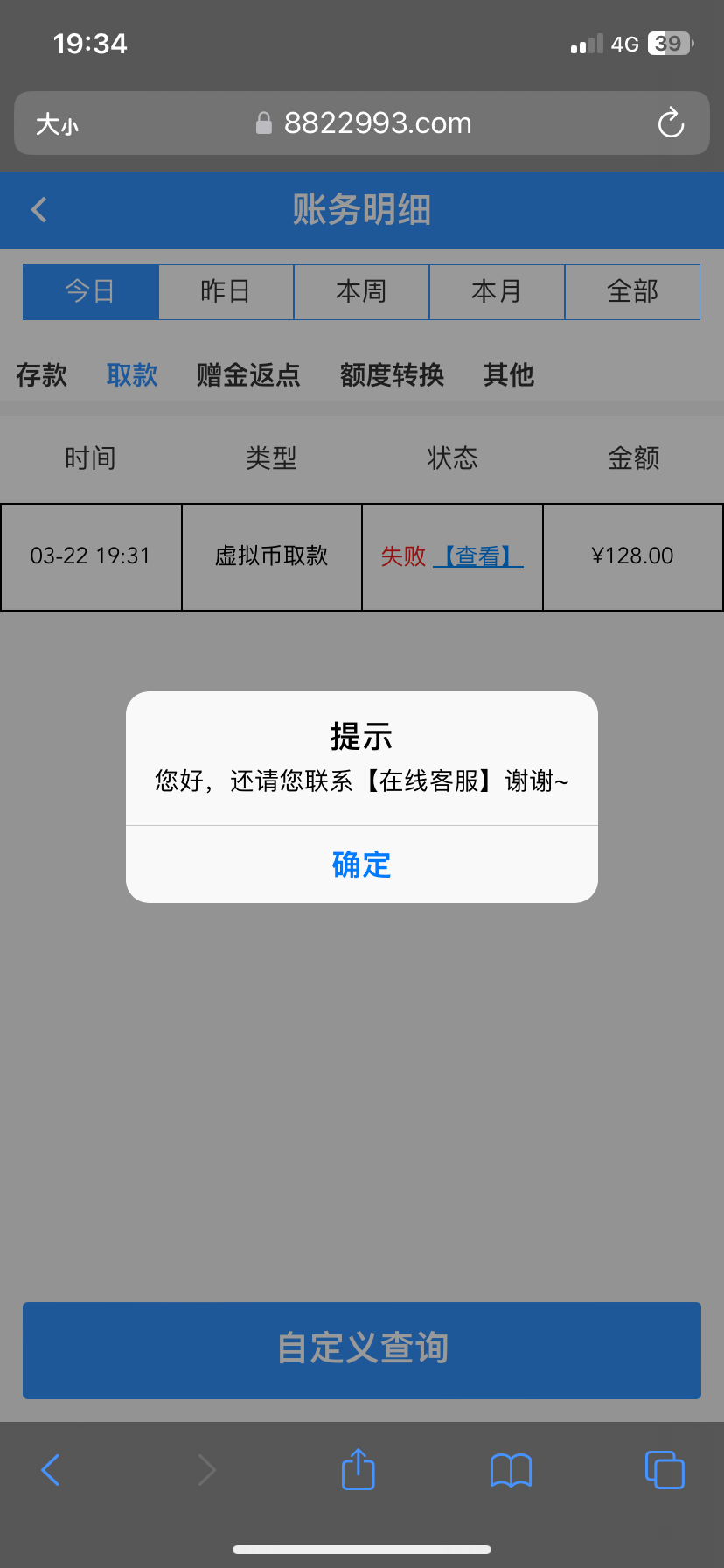Screen dimensions: 724x1568
Task: Show records for 本月
Action: (497, 291)
